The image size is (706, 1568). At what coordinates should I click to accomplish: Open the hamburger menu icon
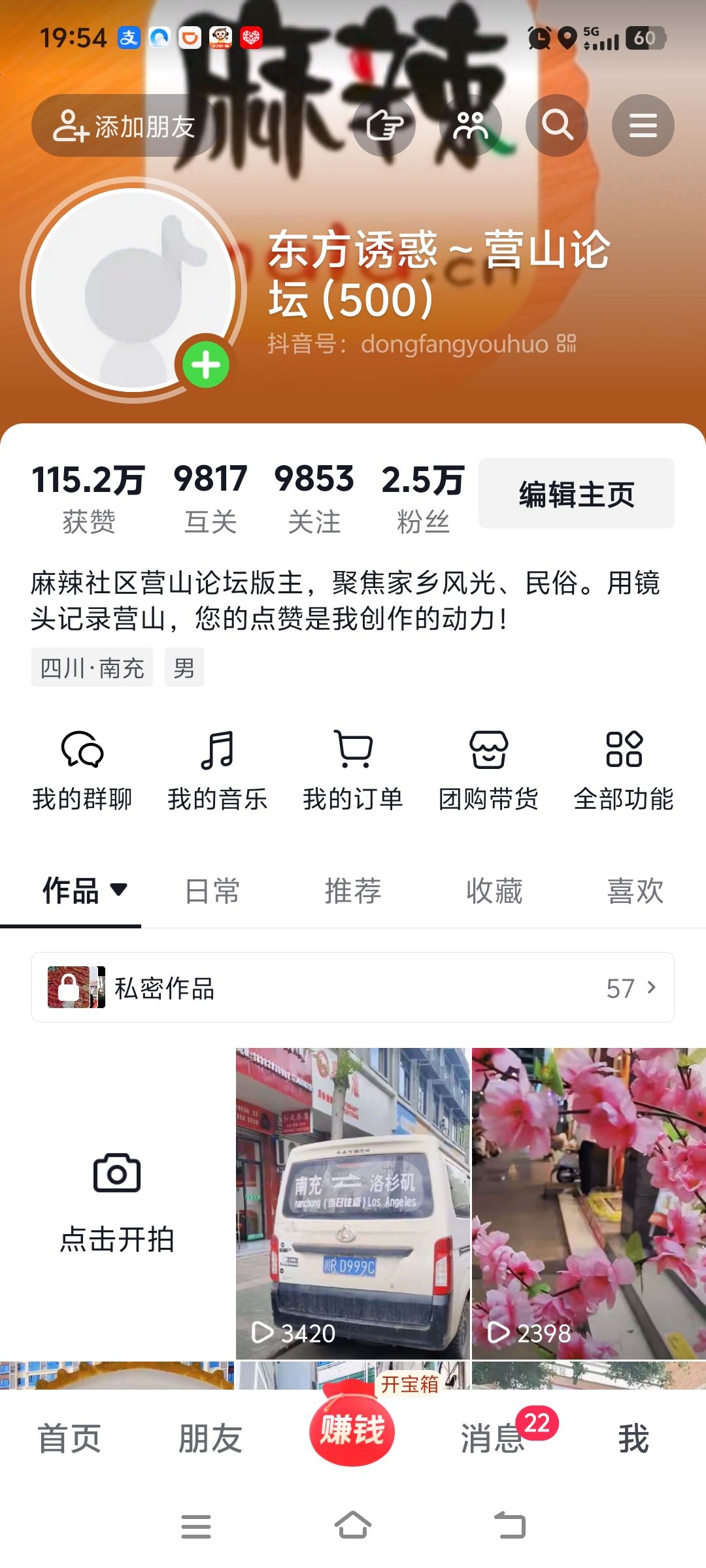tap(643, 125)
